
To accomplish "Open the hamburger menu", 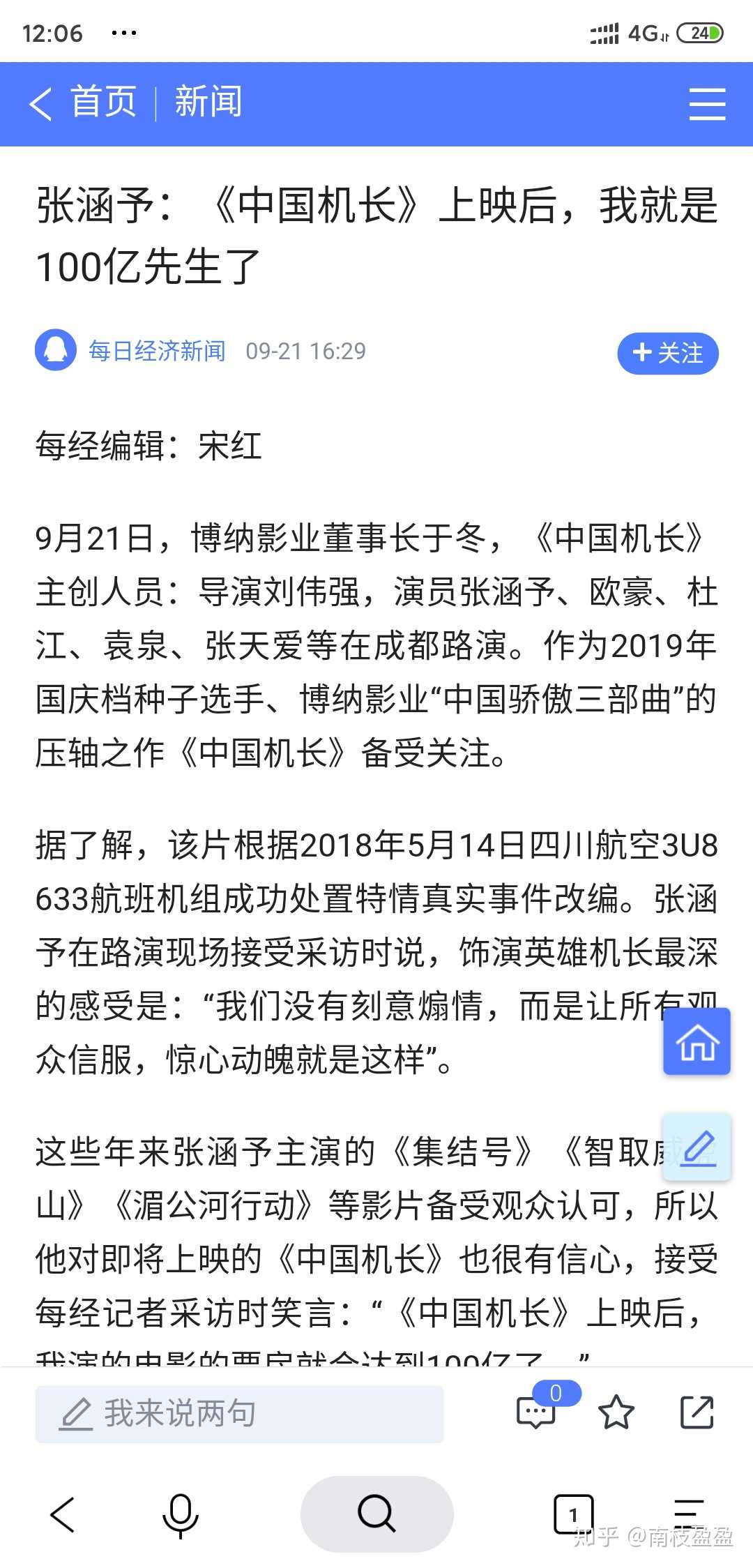I will pyautogui.click(x=707, y=104).
